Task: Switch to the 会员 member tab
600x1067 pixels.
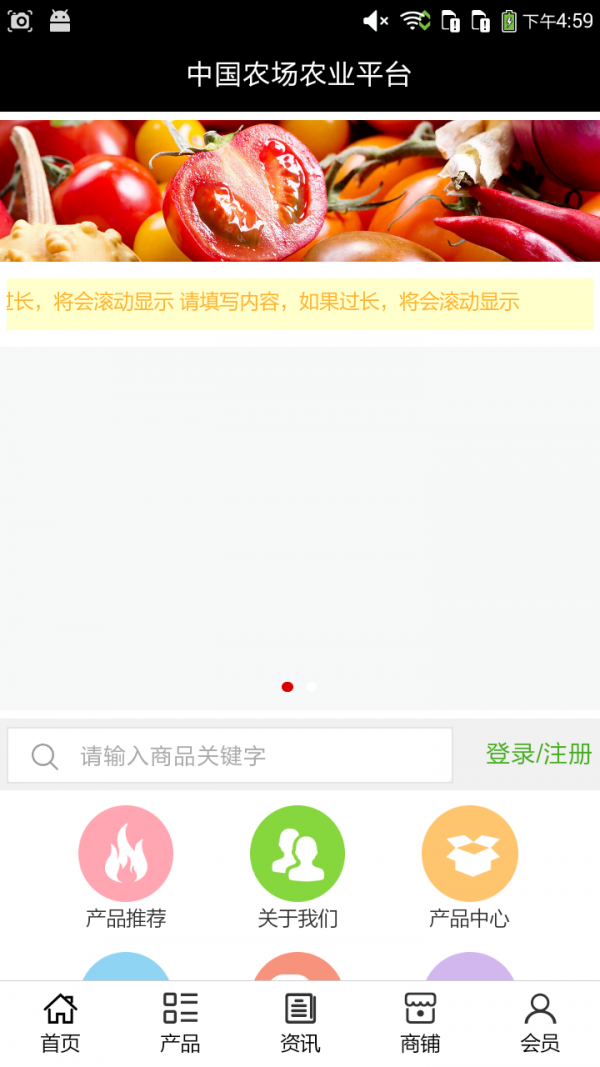Action: tap(540, 1023)
